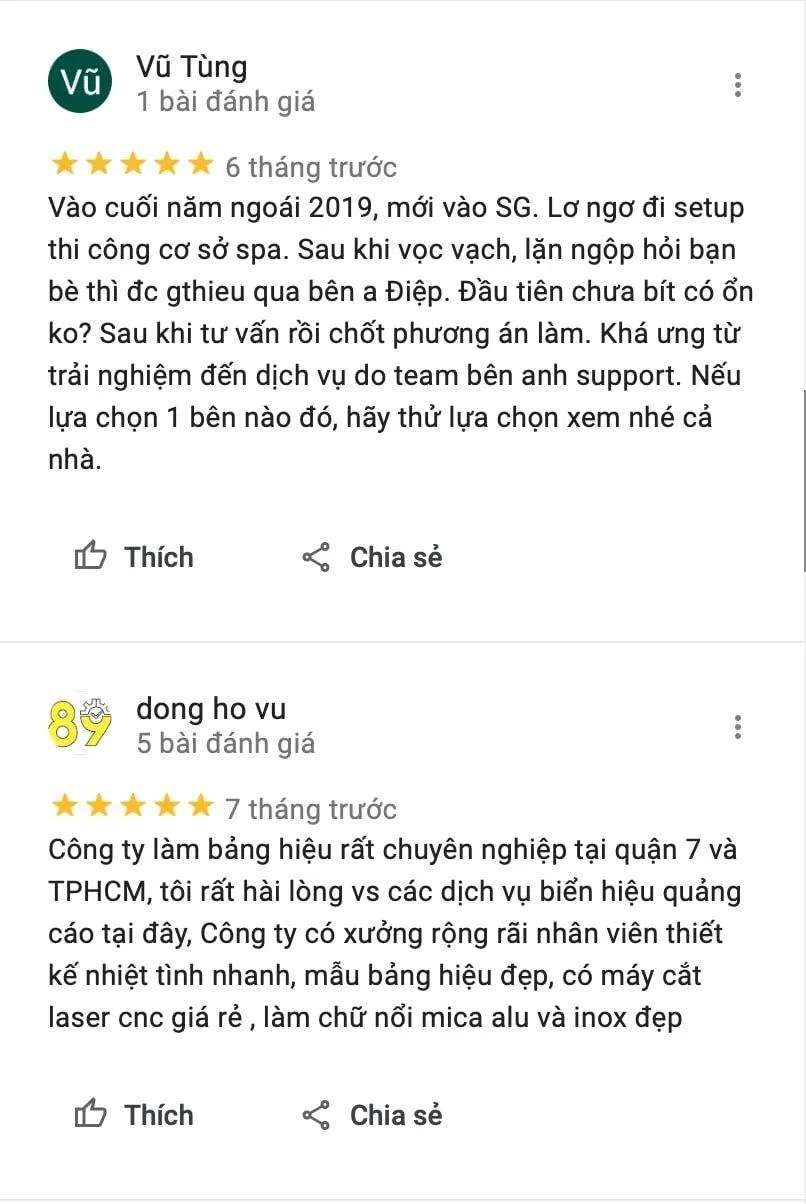Click the thumbs-up icon under Vũ Tùng's review
This screenshot has width=806, height=1204.
click(x=91, y=556)
